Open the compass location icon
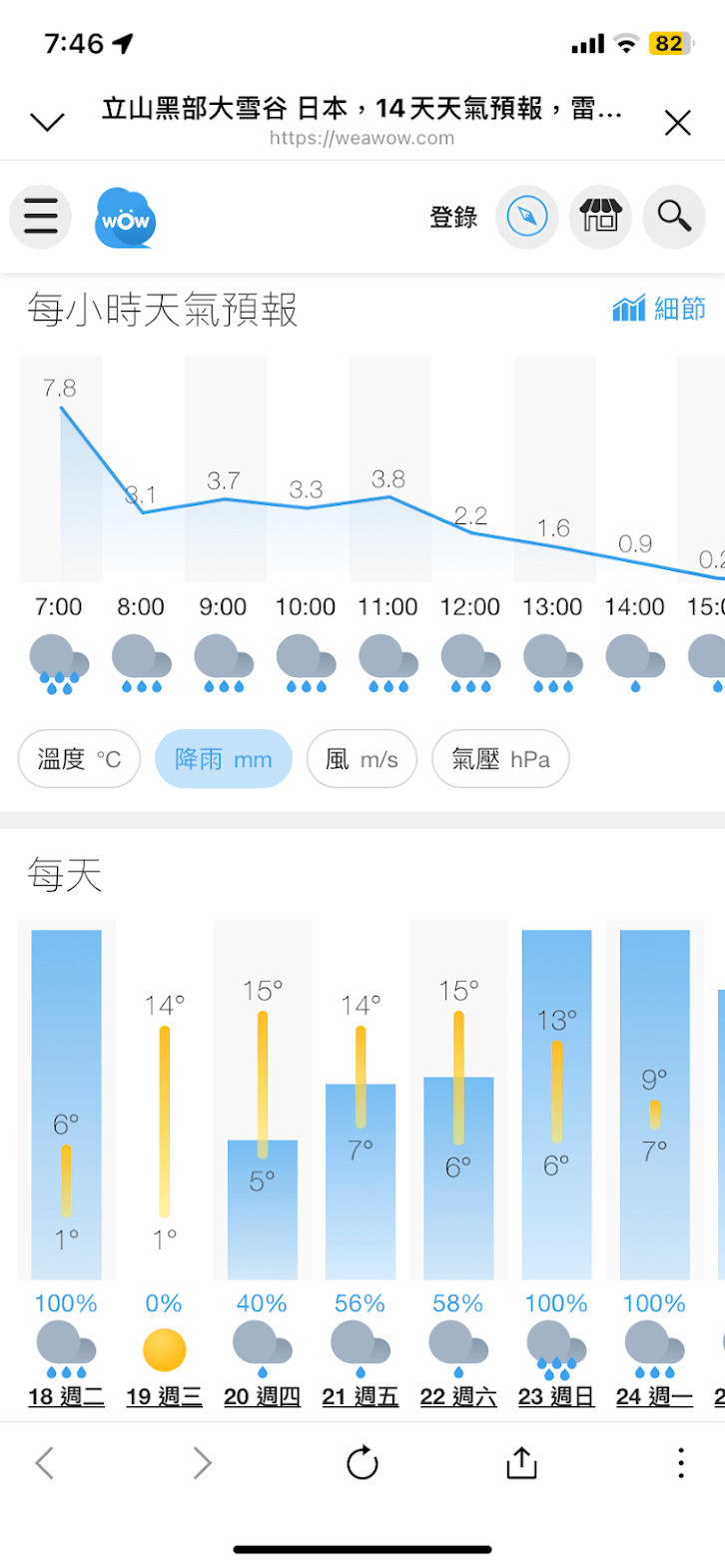The image size is (725, 1568). click(x=527, y=217)
